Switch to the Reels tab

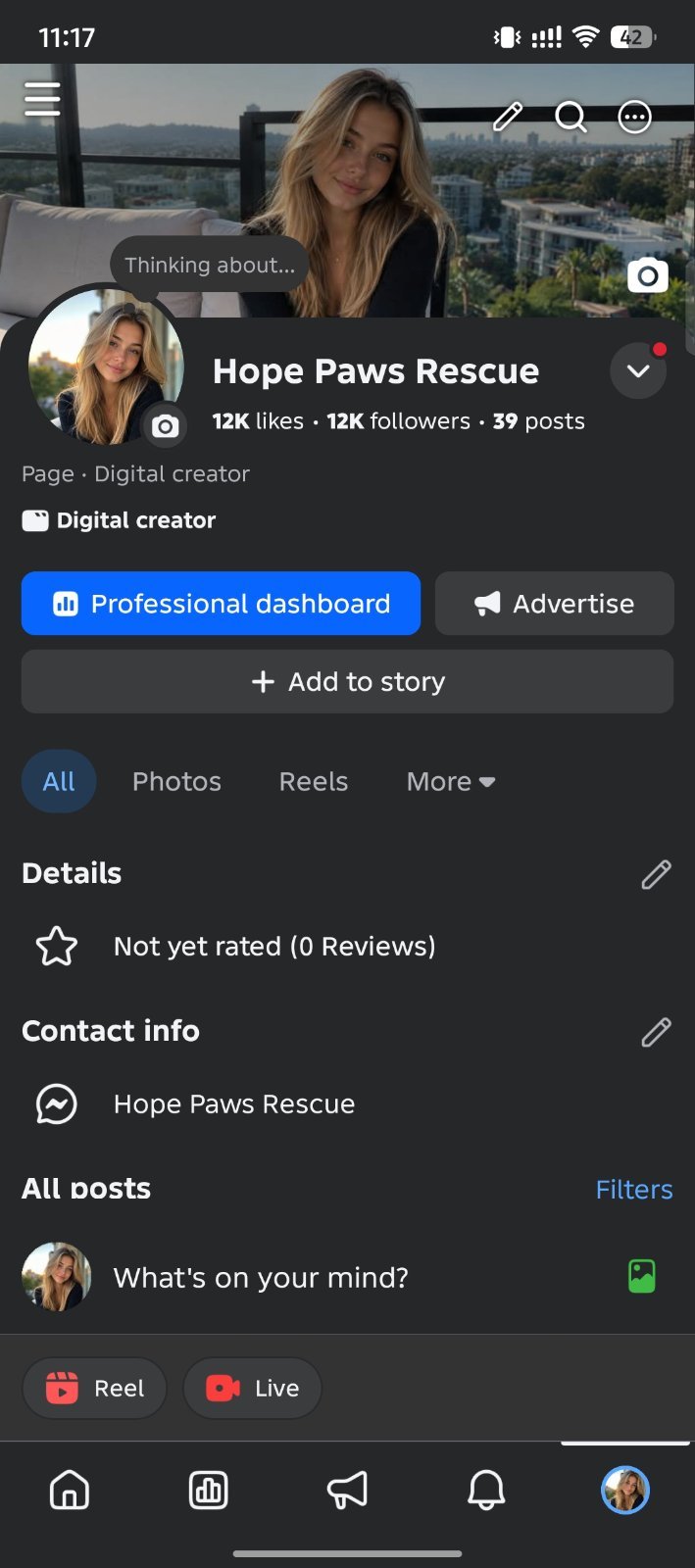[314, 781]
